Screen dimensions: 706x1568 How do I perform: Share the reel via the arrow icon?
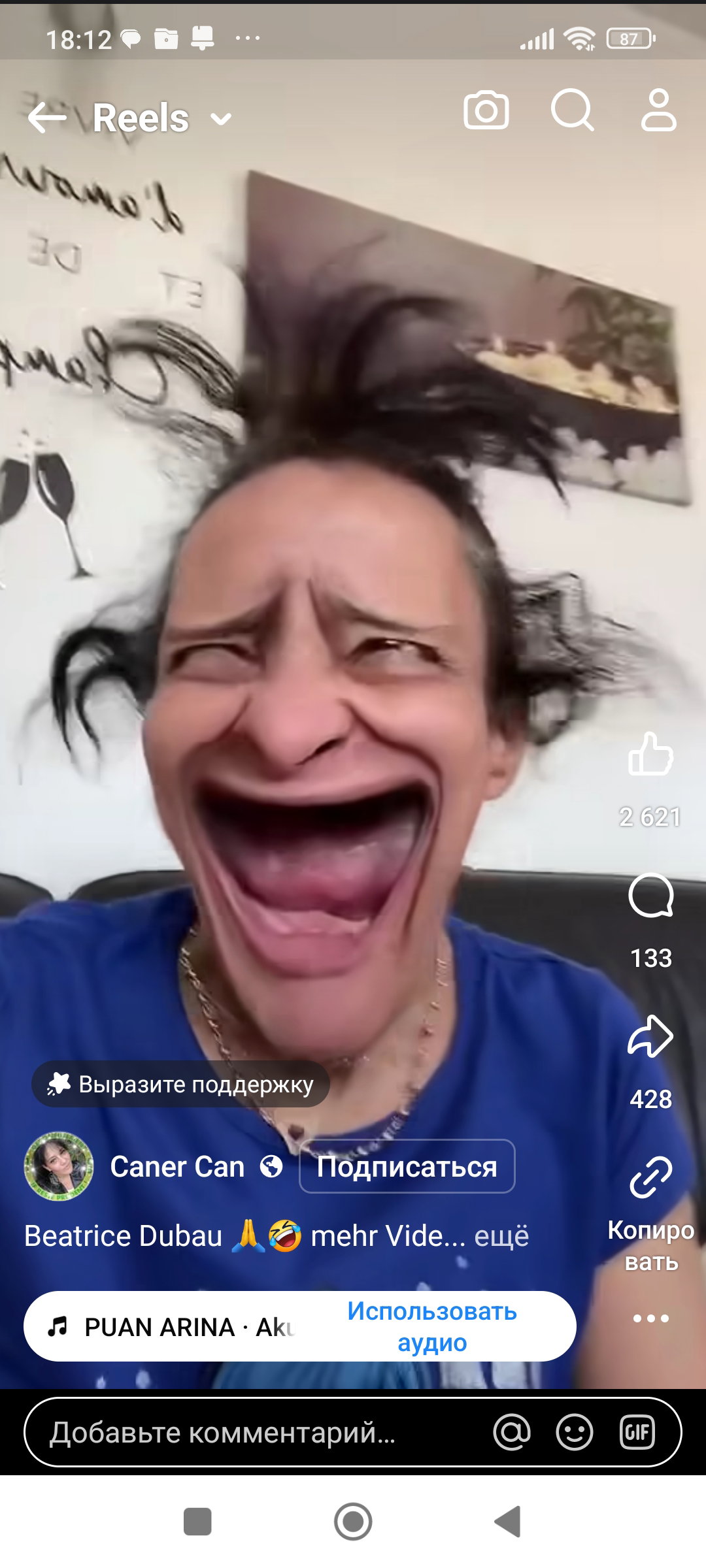tap(650, 1036)
